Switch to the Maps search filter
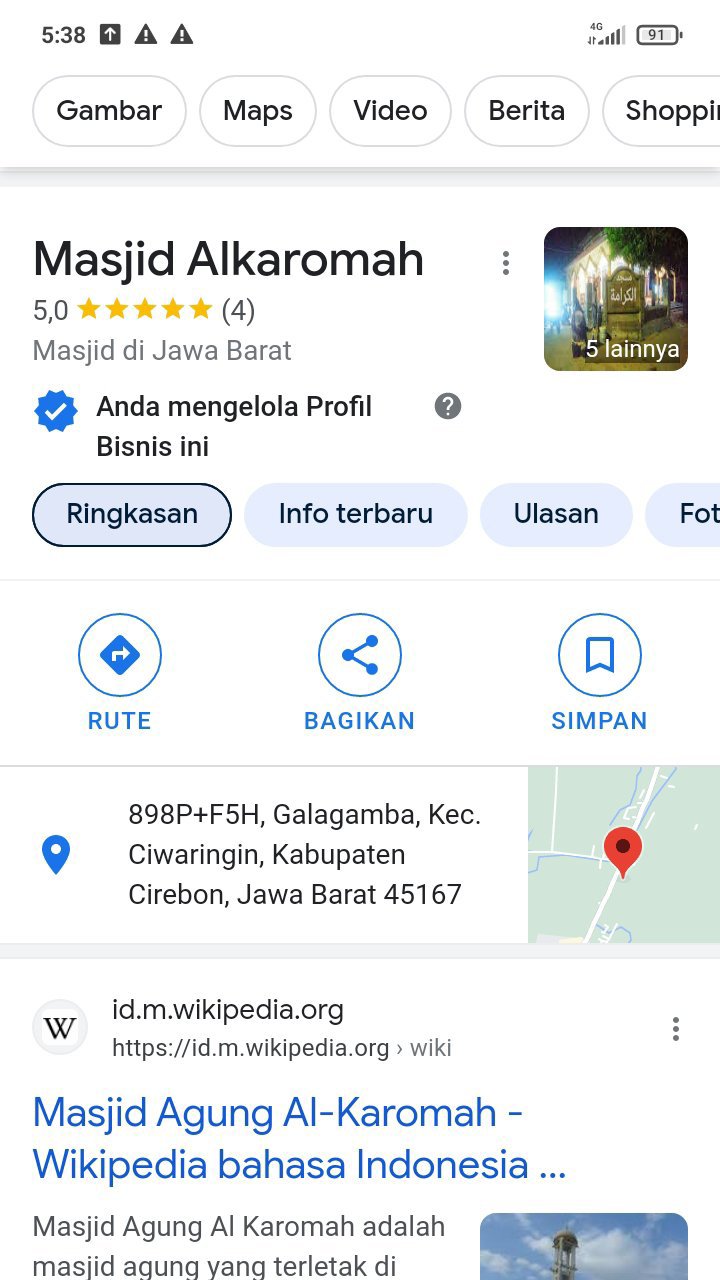The image size is (720, 1280). tap(258, 111)
